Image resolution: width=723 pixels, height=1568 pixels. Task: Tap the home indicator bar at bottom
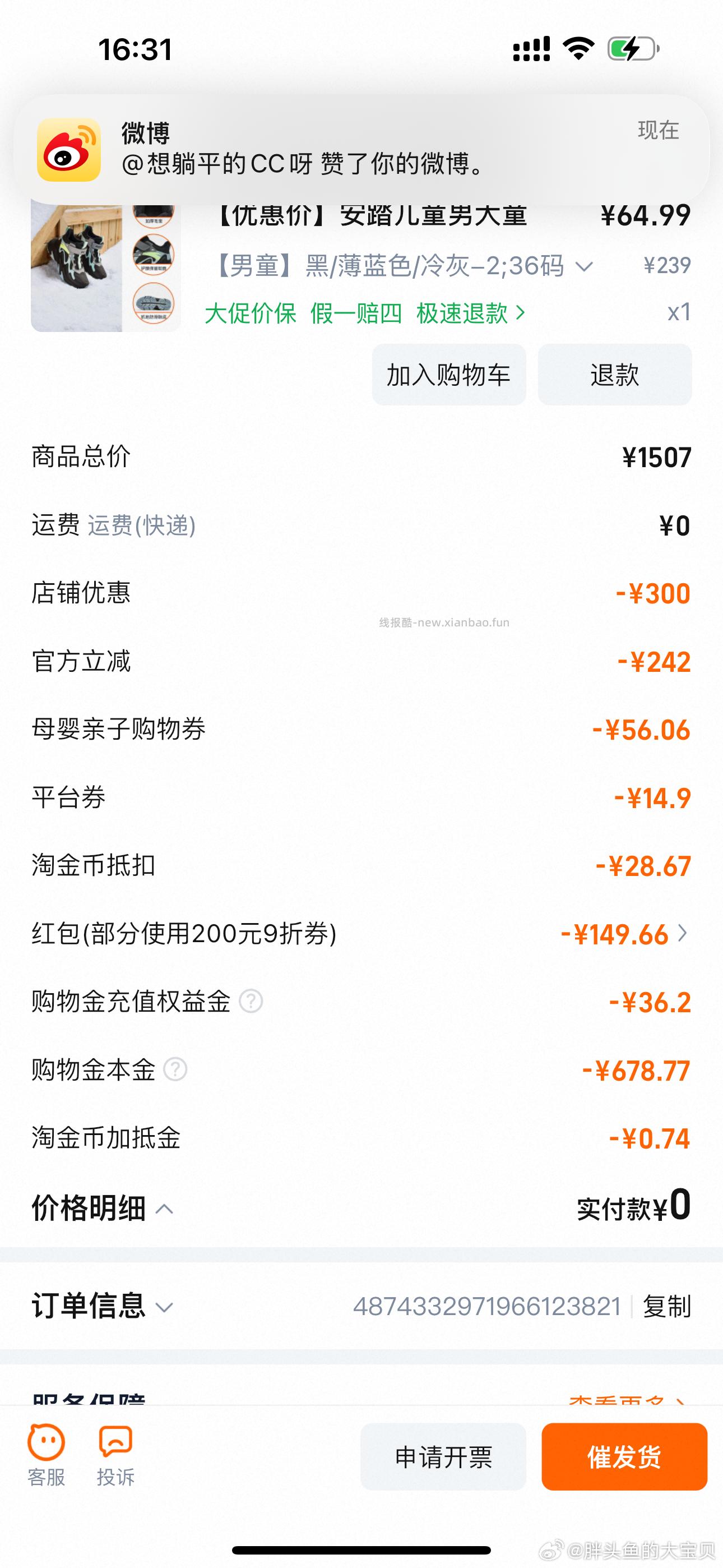point(361,1549)
